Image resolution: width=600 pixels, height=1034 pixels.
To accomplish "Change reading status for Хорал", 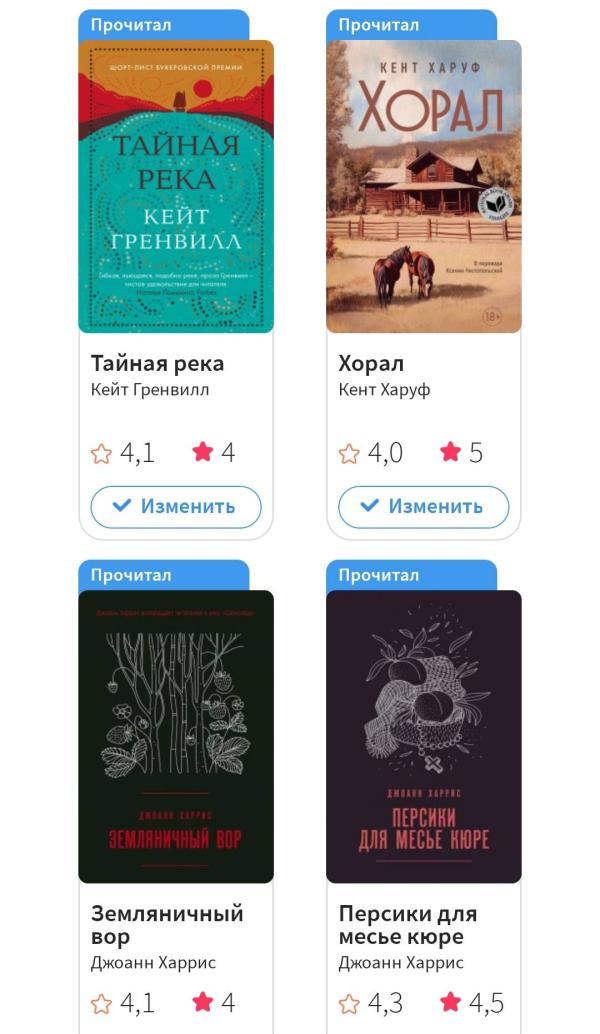I will click(423, 506).
